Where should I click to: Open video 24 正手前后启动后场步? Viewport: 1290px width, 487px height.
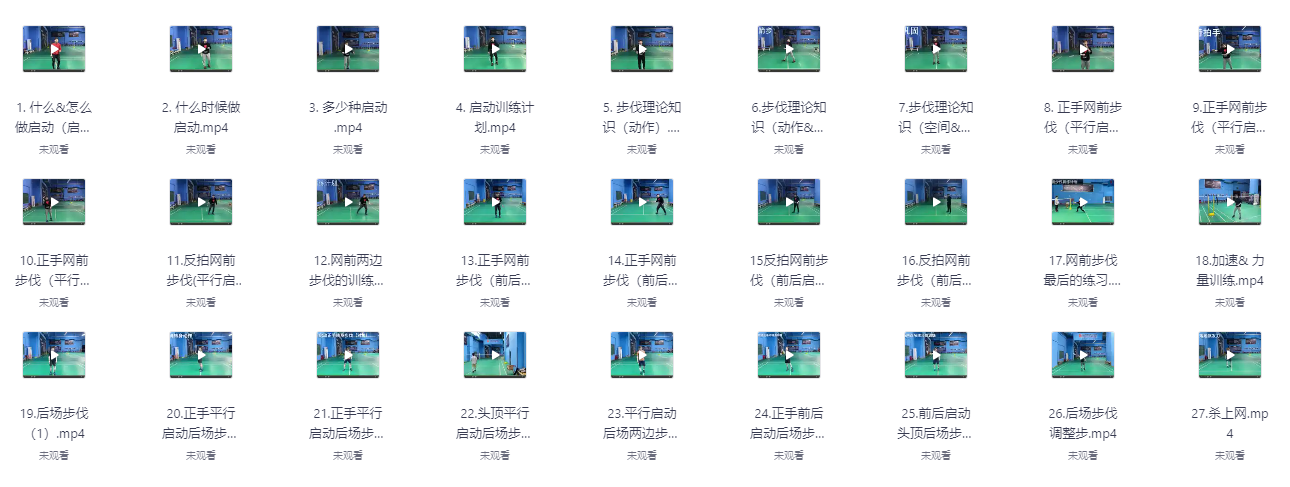tap(789, 355)
